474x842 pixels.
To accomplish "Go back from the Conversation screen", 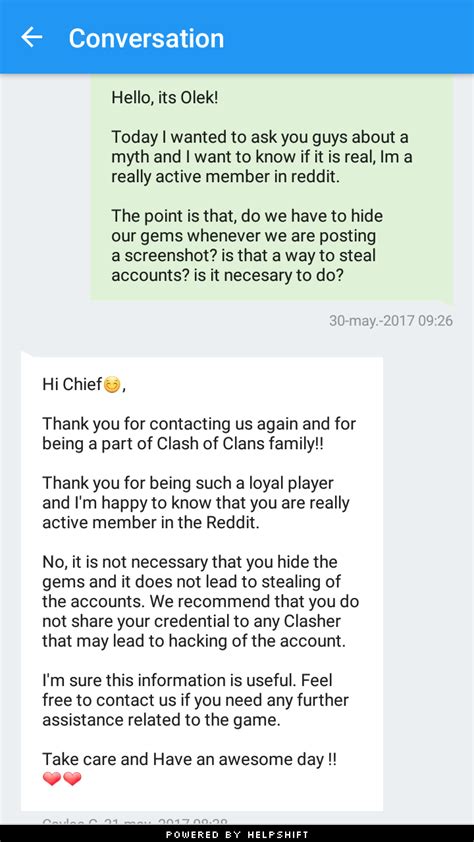I will tap(31, 37).
